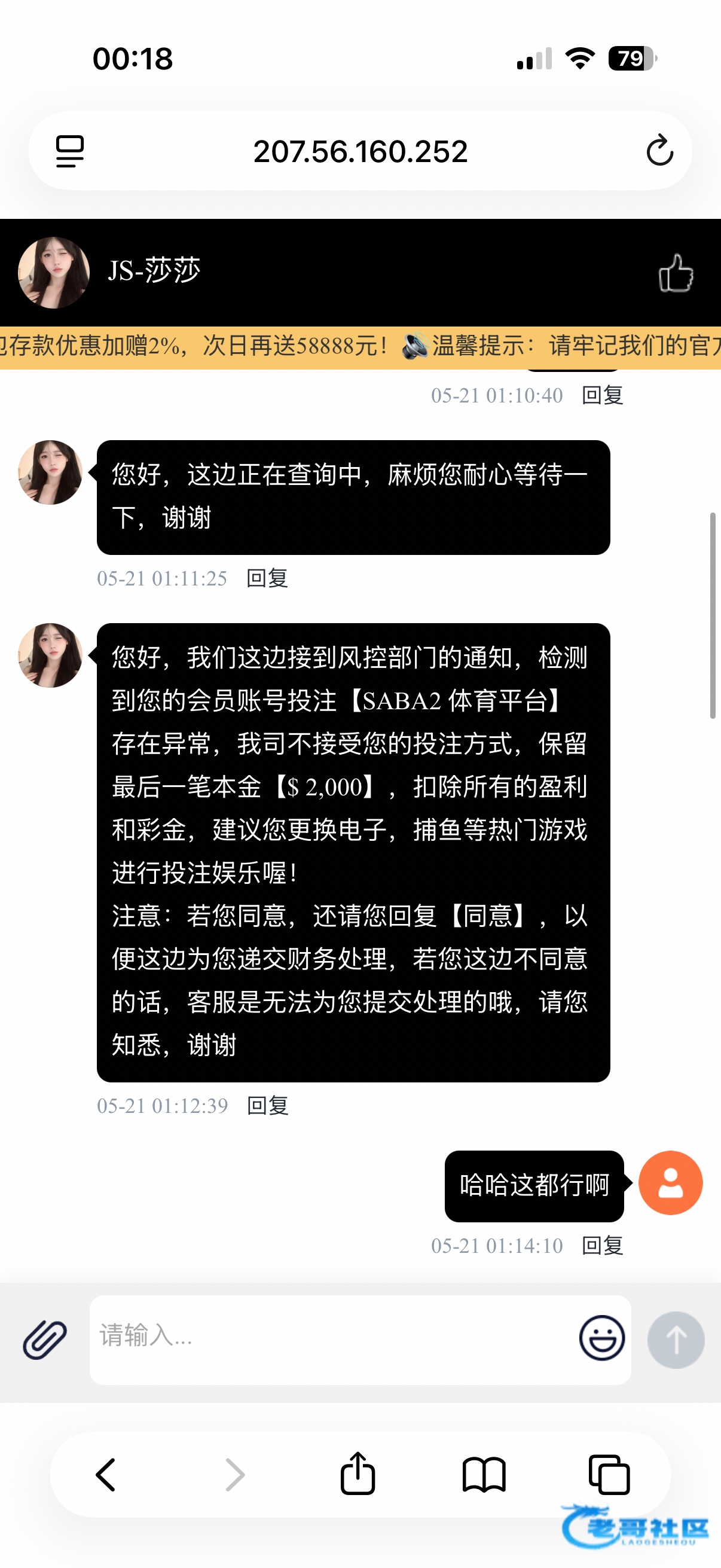Image resolution: width=721 pixels, height=1568 pixels.
Task: Tap the 207.56.160.252 address field
Action: (x=360, y=151)
